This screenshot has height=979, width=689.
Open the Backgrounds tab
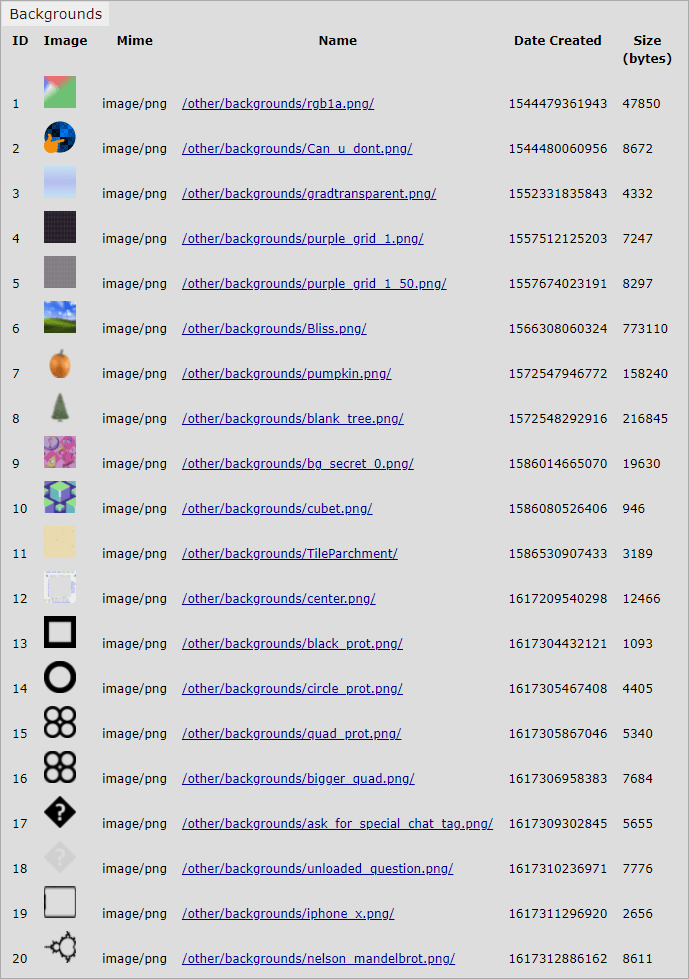pyautogui.click(x=55, y=14)
